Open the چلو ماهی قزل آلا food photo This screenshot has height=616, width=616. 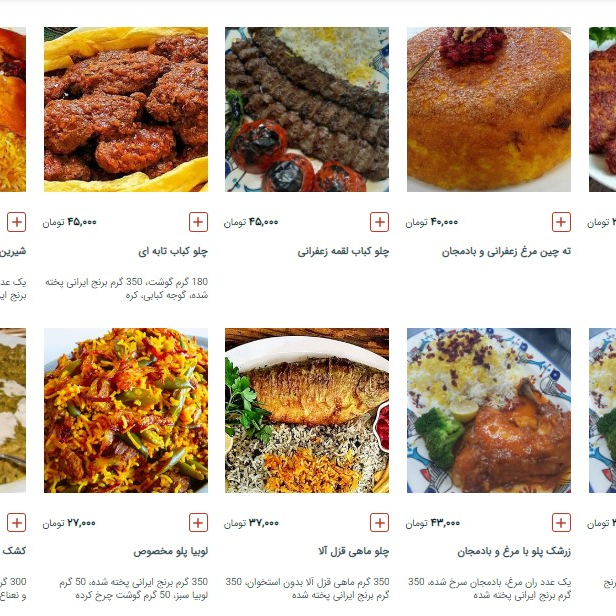tap(307, 410)
